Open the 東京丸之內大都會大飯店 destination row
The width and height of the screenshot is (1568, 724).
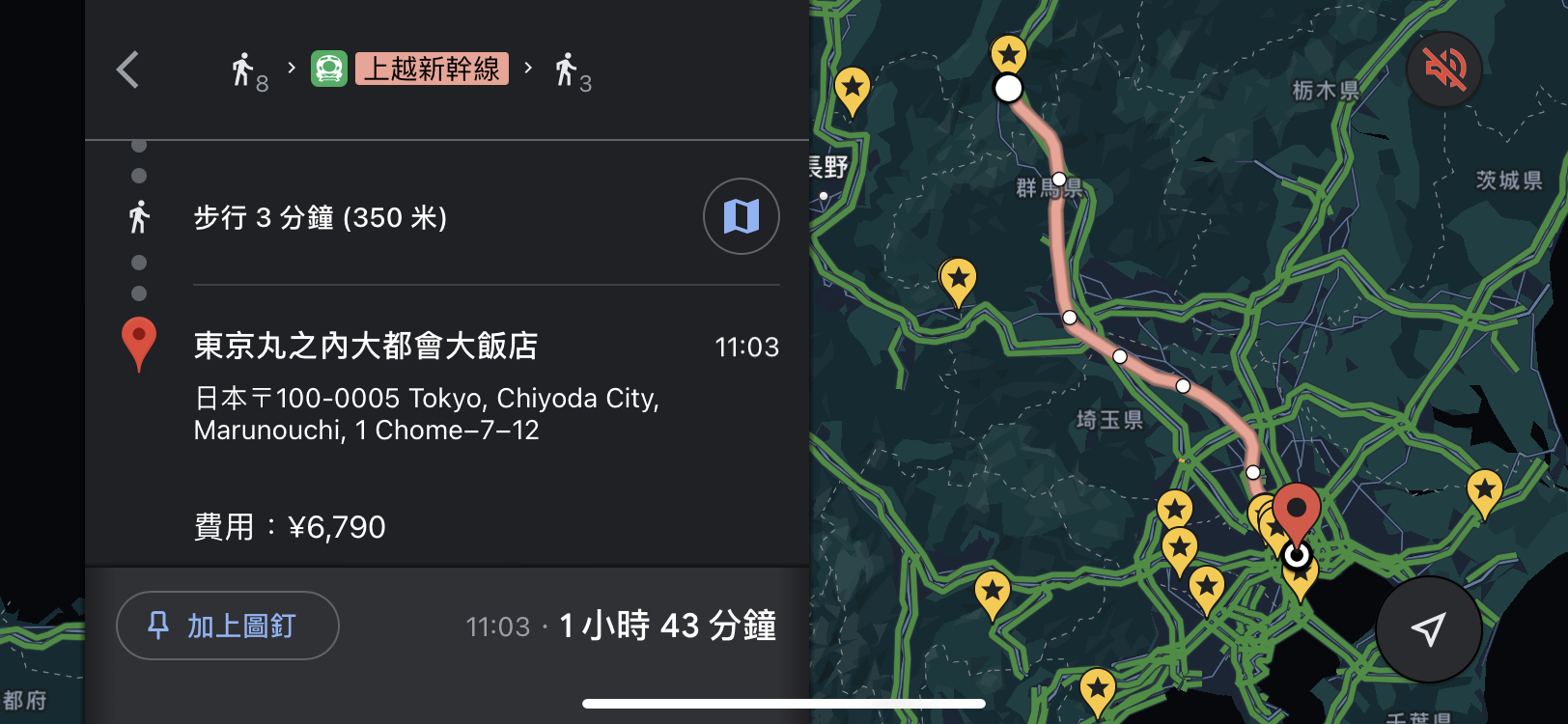[367, 347]
